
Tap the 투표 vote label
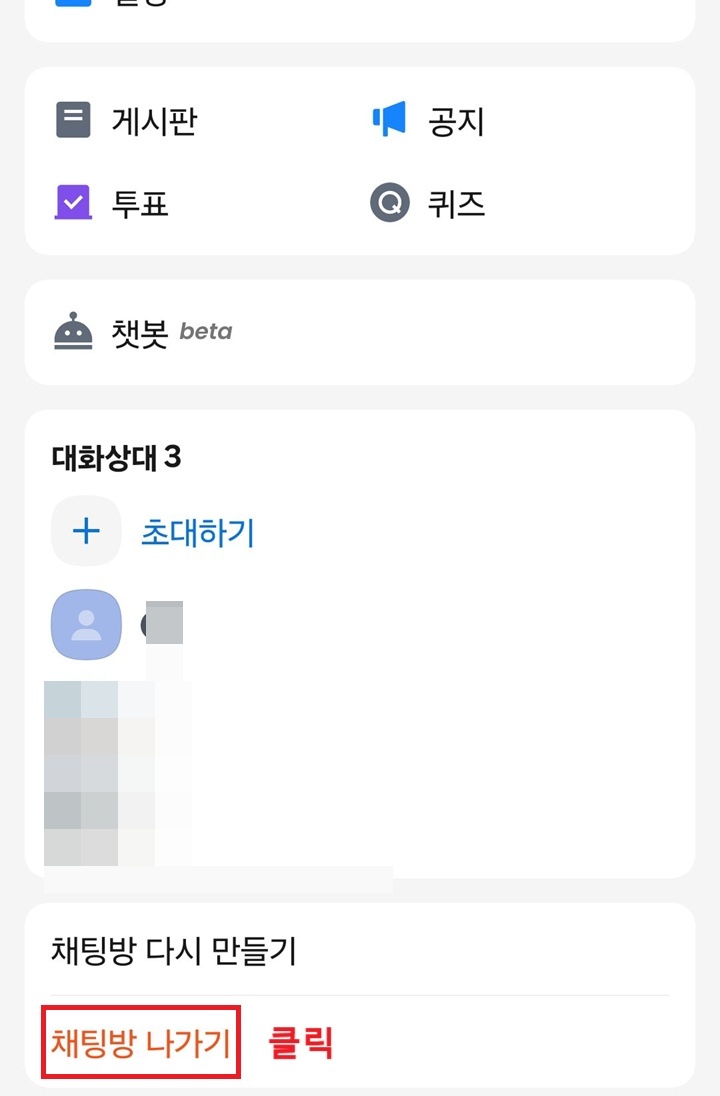pyautogui.click(x=140, y=203)
